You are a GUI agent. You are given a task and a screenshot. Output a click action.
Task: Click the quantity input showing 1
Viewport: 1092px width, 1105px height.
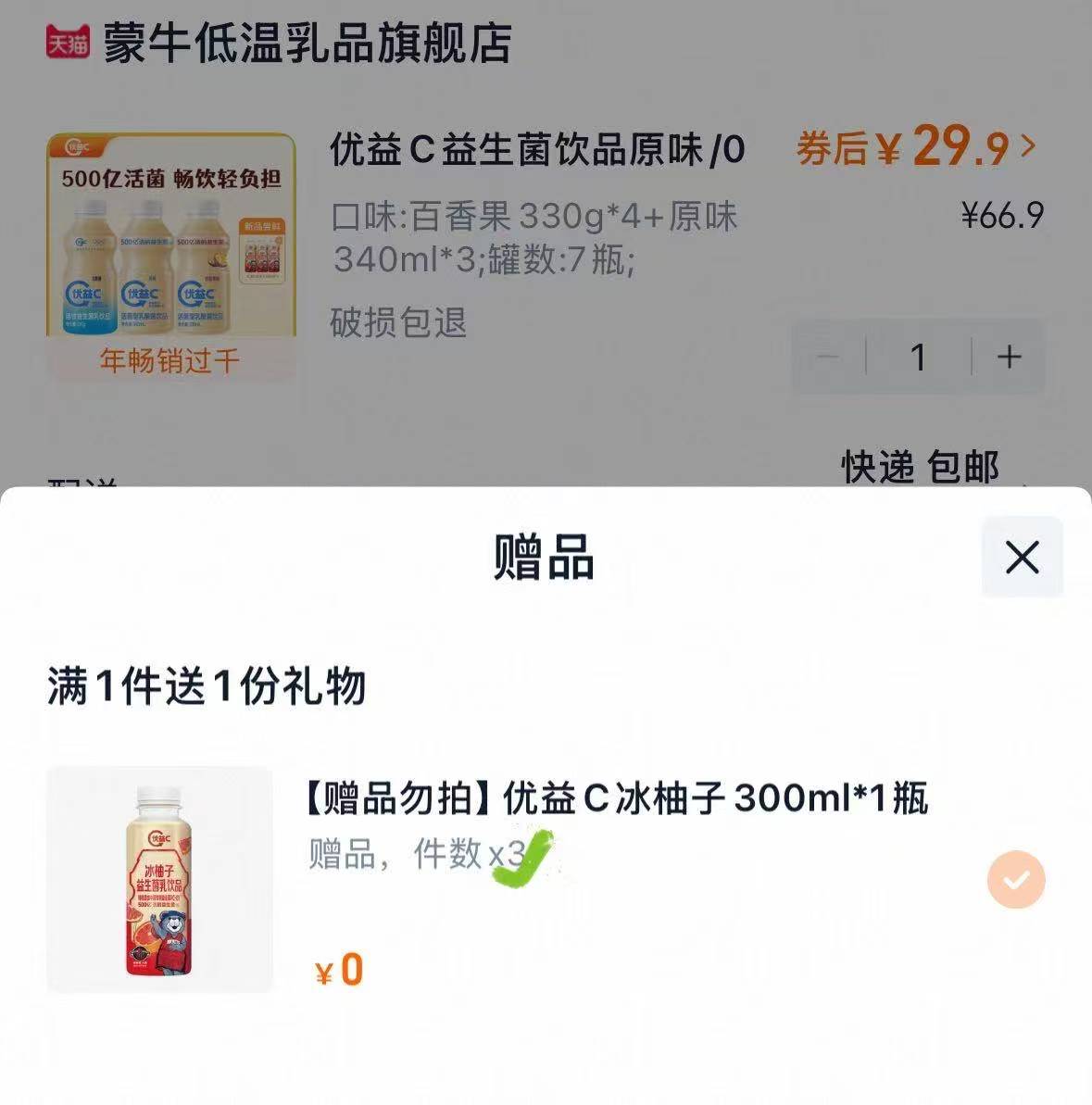point(918,357)
